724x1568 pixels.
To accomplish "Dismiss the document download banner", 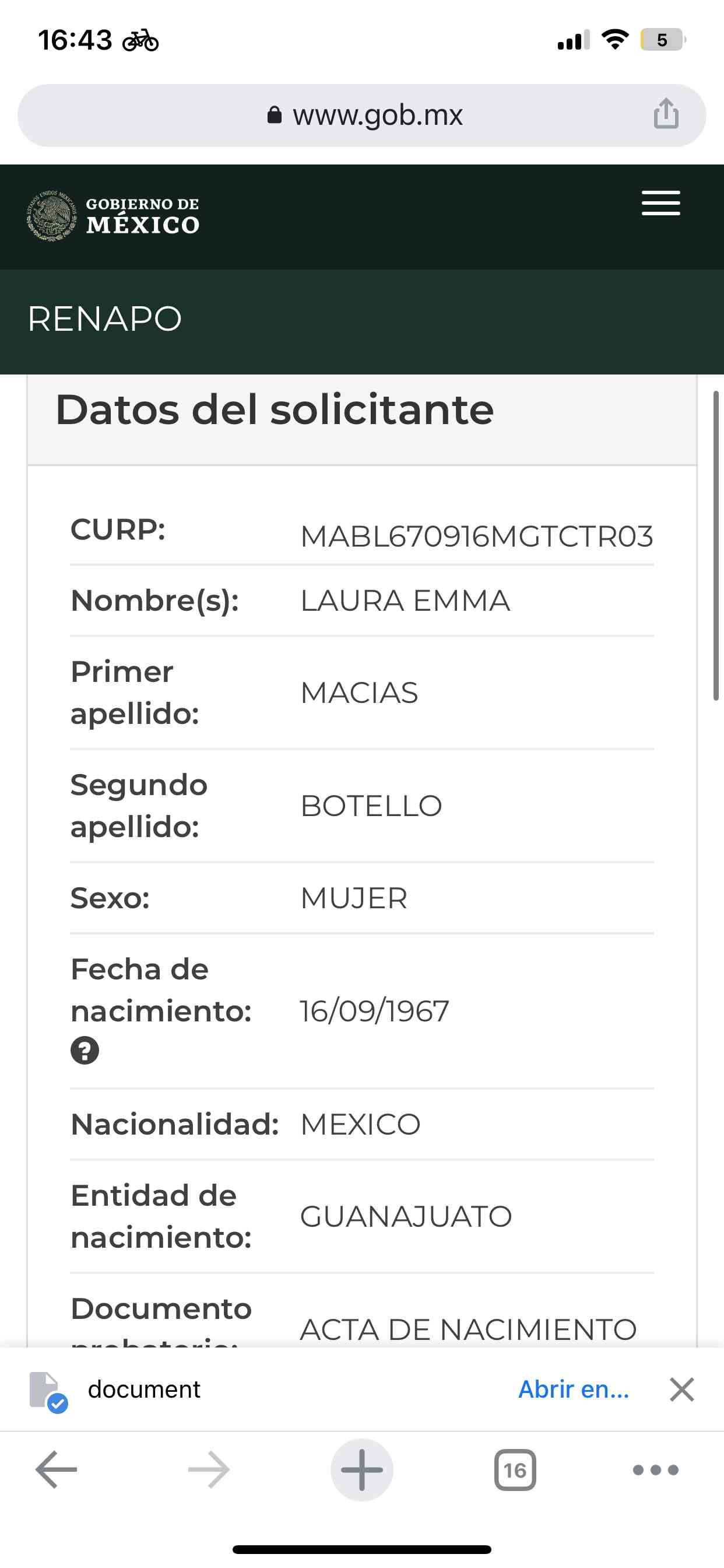I will pos(681,1389).
